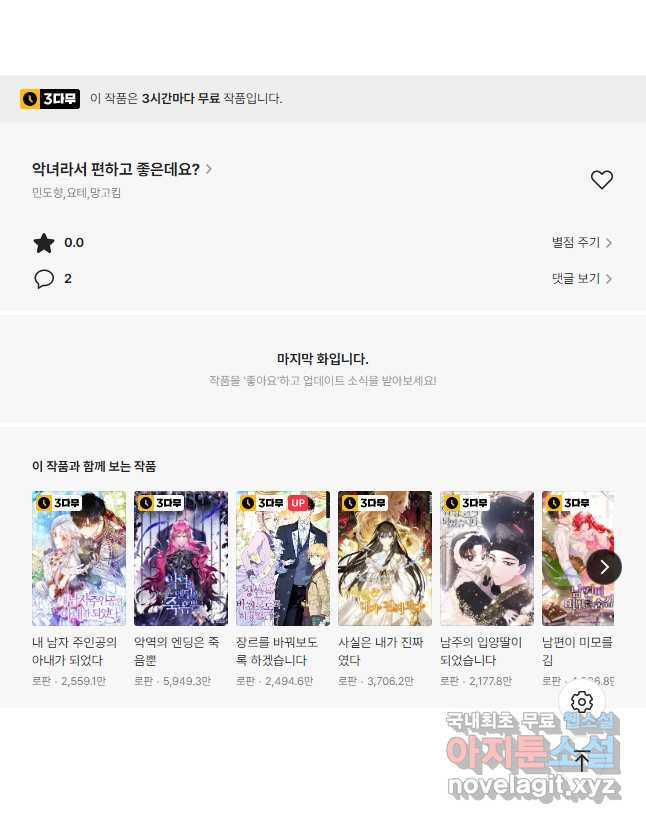
Task: Show next recommended works with the arrow
Action: 603,567
